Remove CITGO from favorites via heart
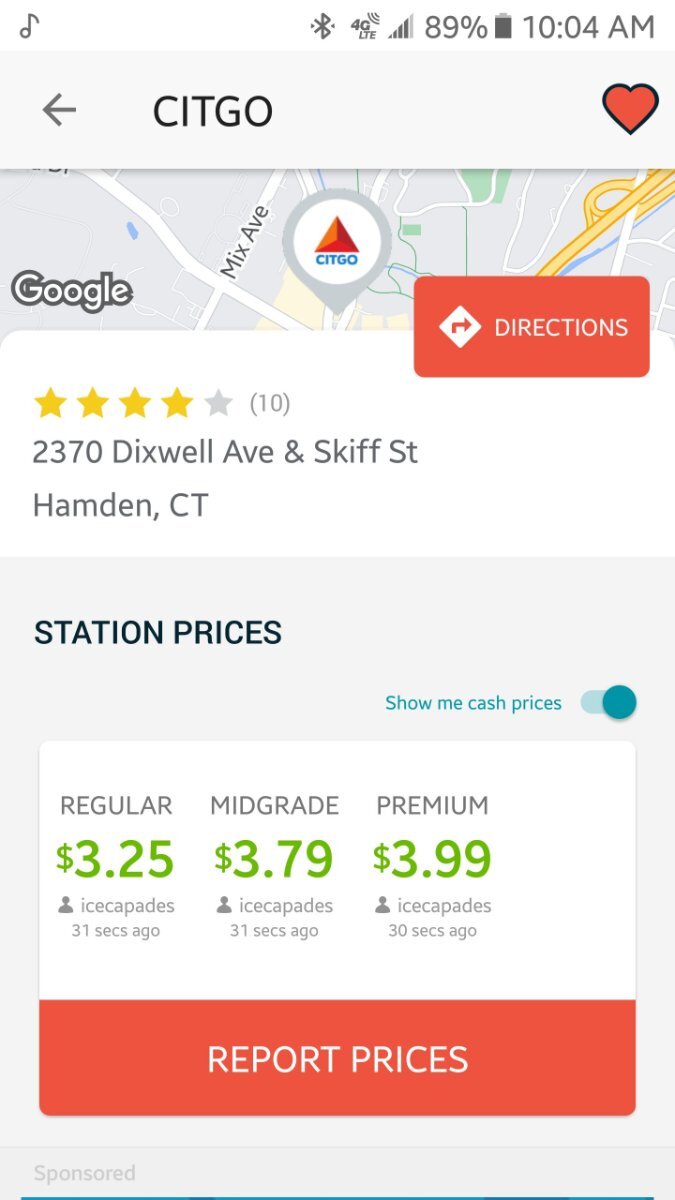The height and width of the screenshot is (1200, 675). click(630, 109)
